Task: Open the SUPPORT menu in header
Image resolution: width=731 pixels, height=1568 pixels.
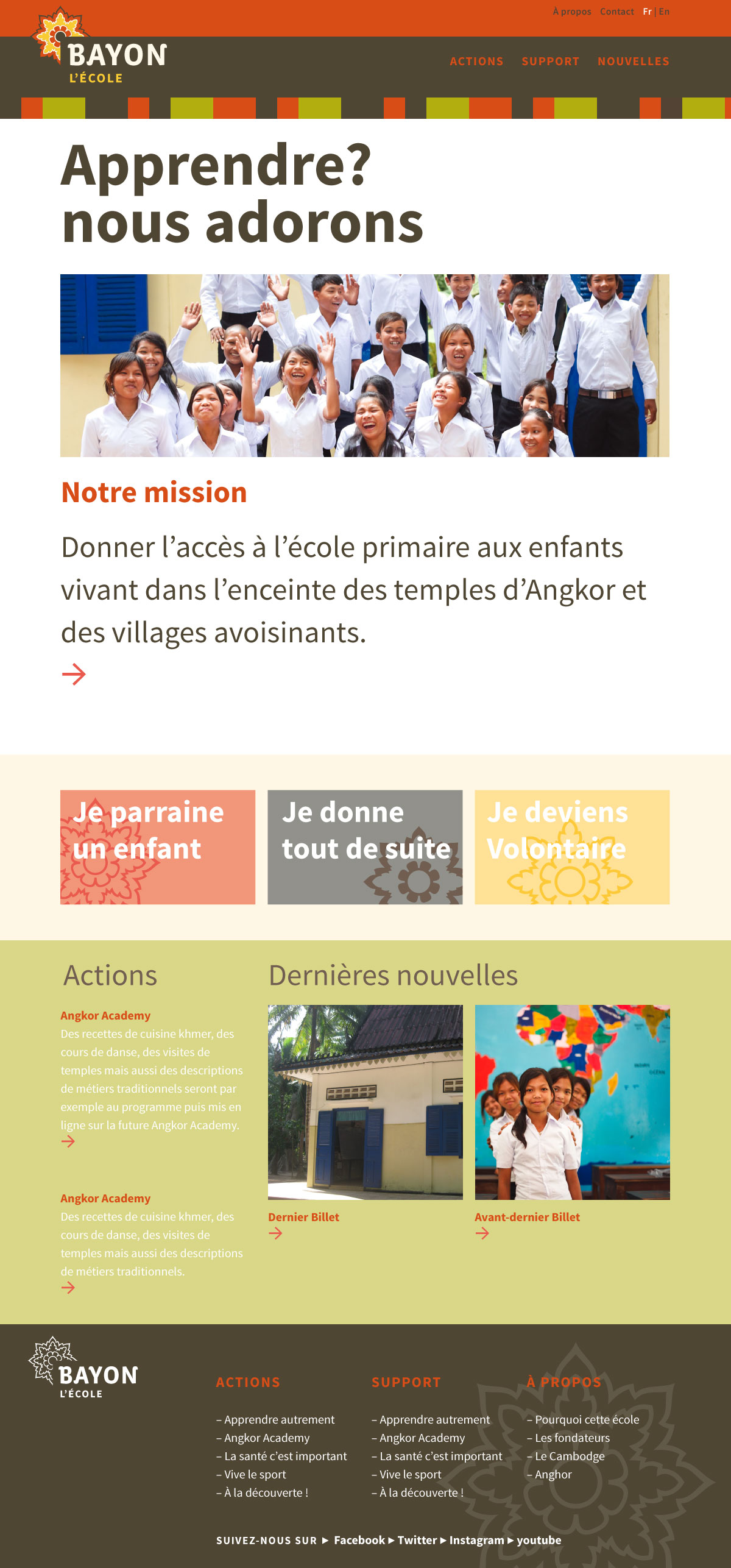Action: [x=550, y=62]
